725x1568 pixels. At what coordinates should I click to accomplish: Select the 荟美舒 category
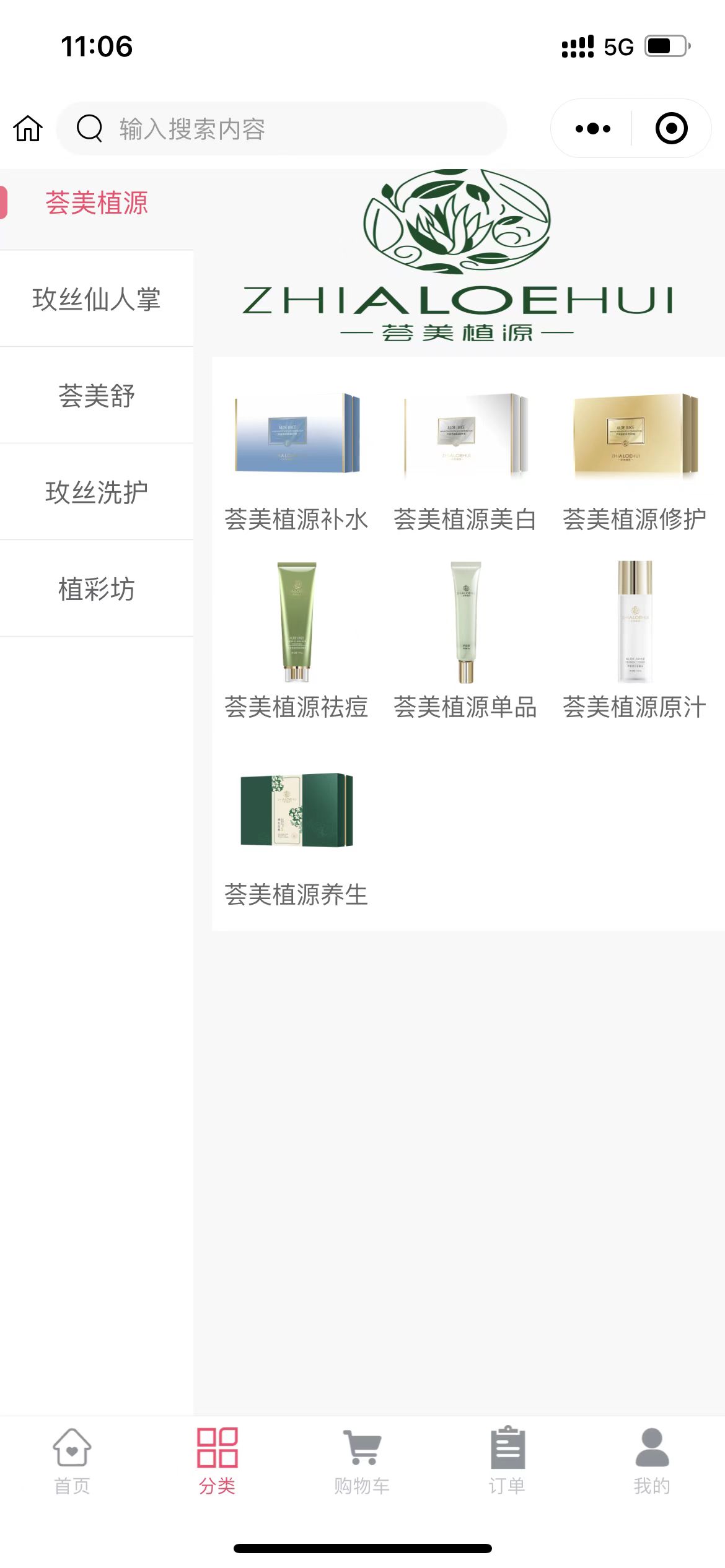97,396
